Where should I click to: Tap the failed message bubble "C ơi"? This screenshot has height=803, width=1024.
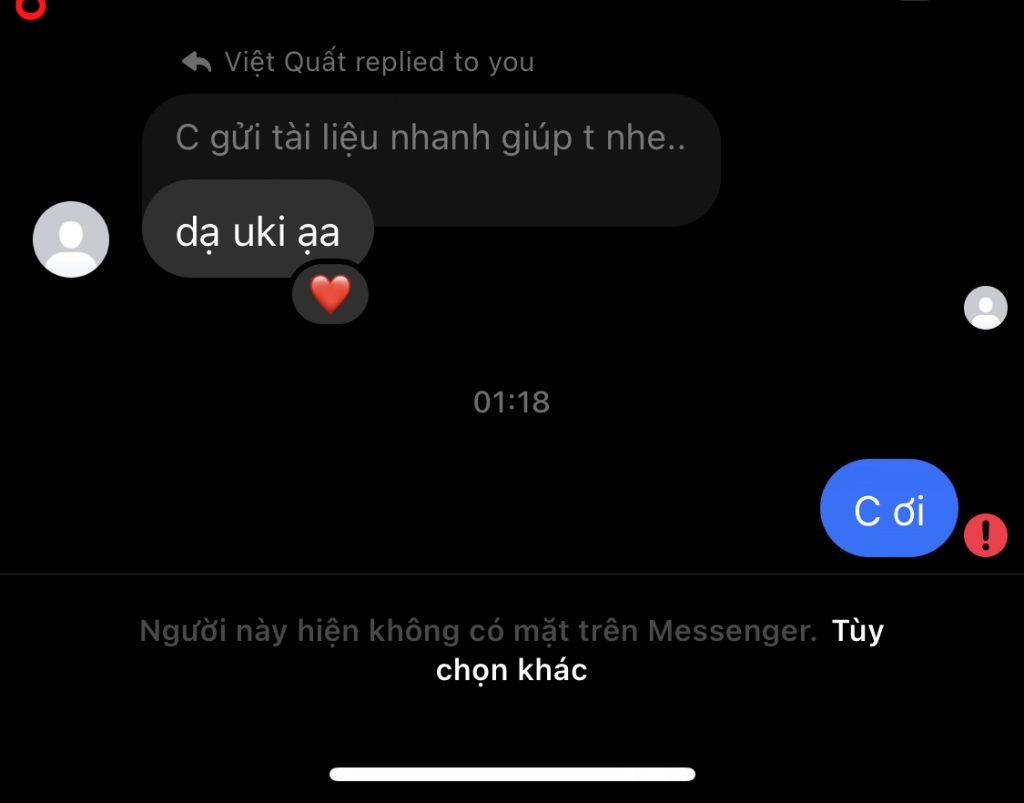click(888, 509)
